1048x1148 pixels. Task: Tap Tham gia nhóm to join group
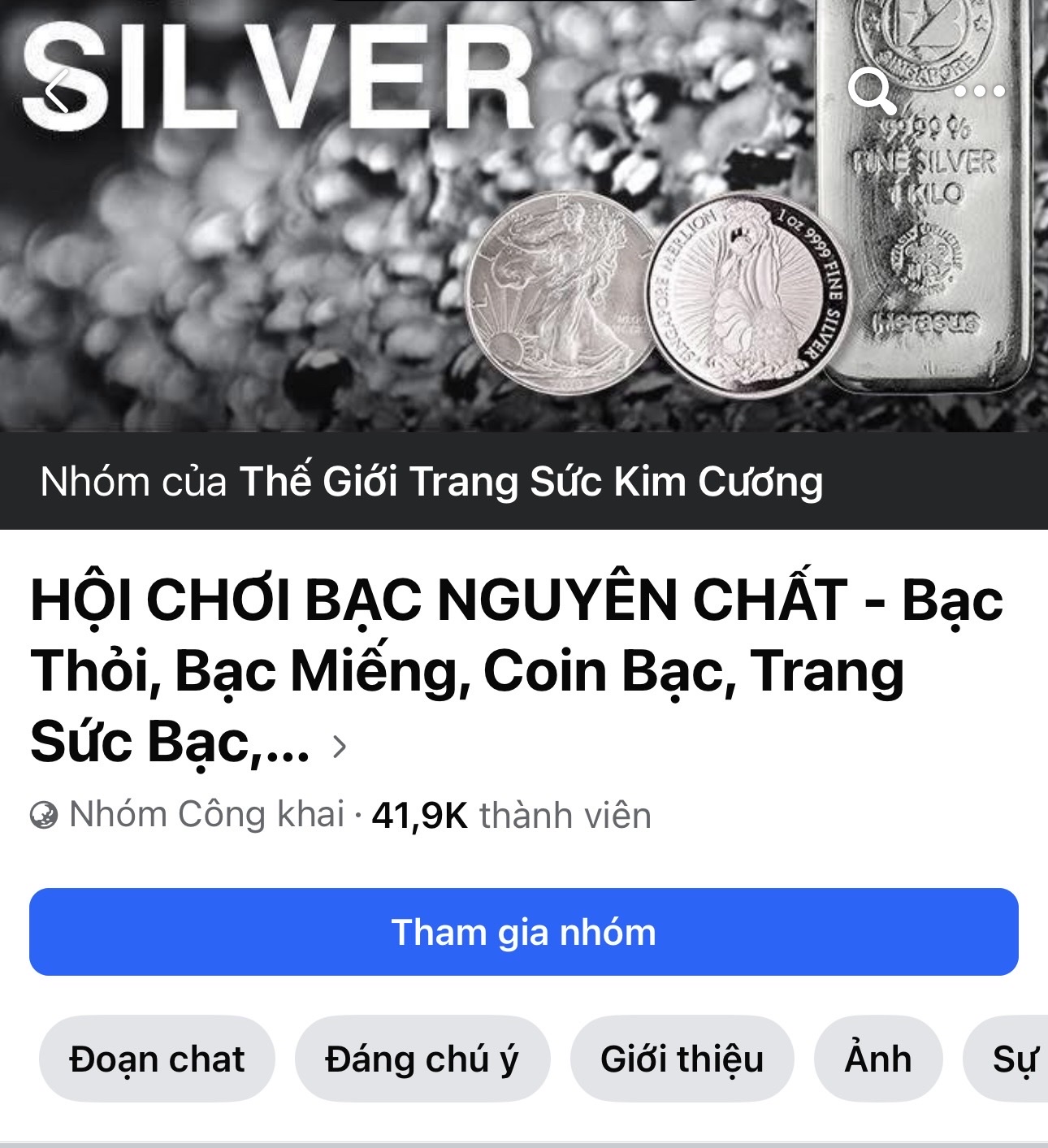pos(524,932)
